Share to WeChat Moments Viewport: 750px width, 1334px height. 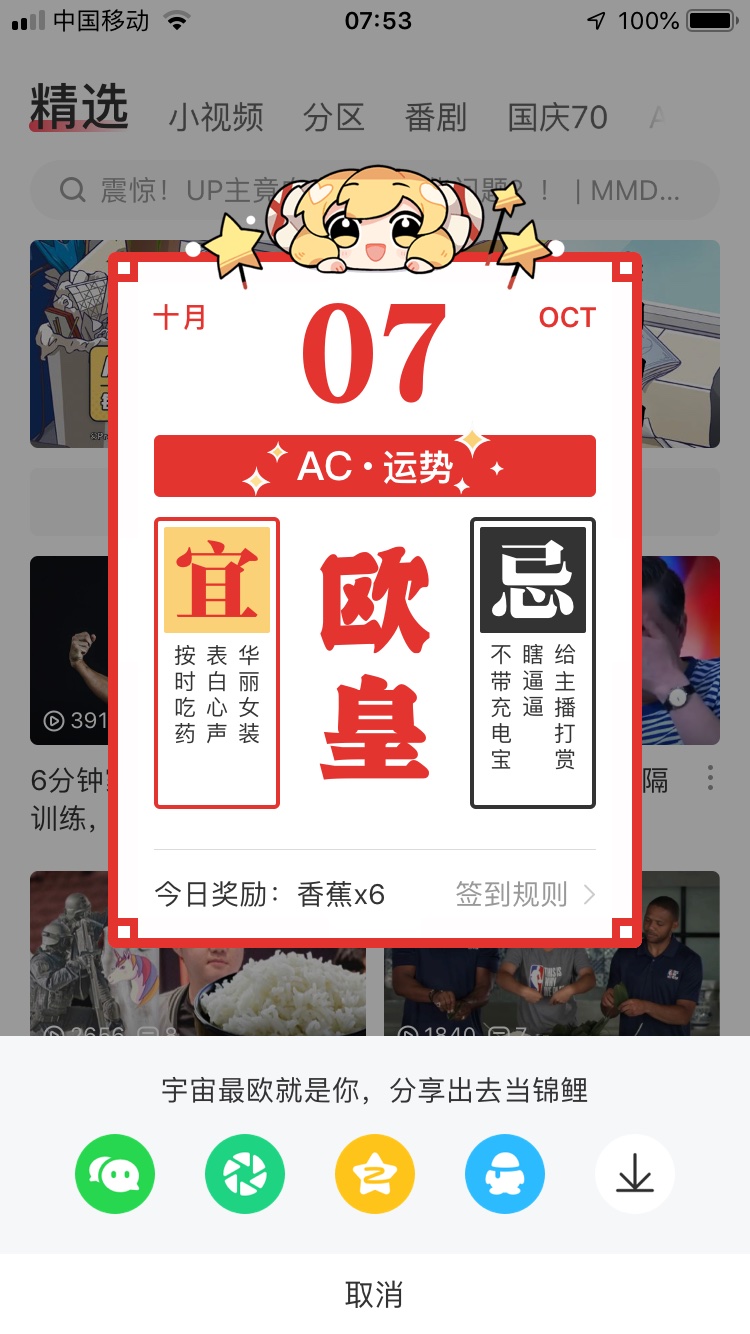tap(245, 1174)
